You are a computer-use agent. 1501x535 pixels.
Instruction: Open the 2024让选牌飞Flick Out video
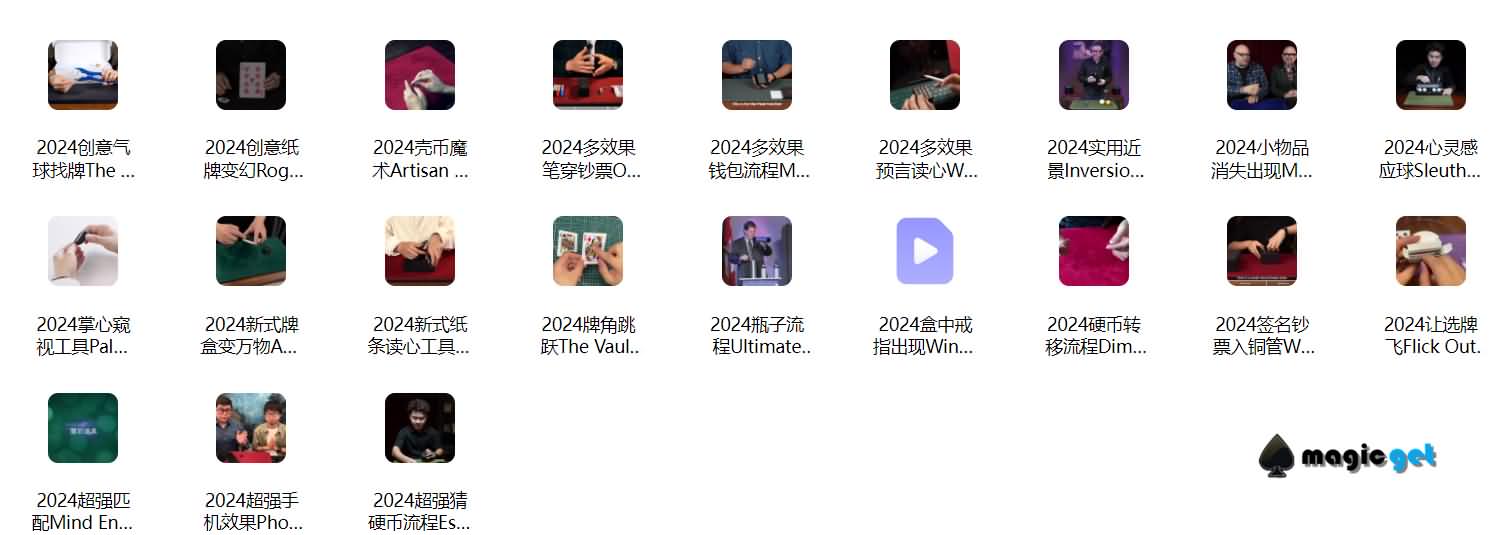(1431, 251)
